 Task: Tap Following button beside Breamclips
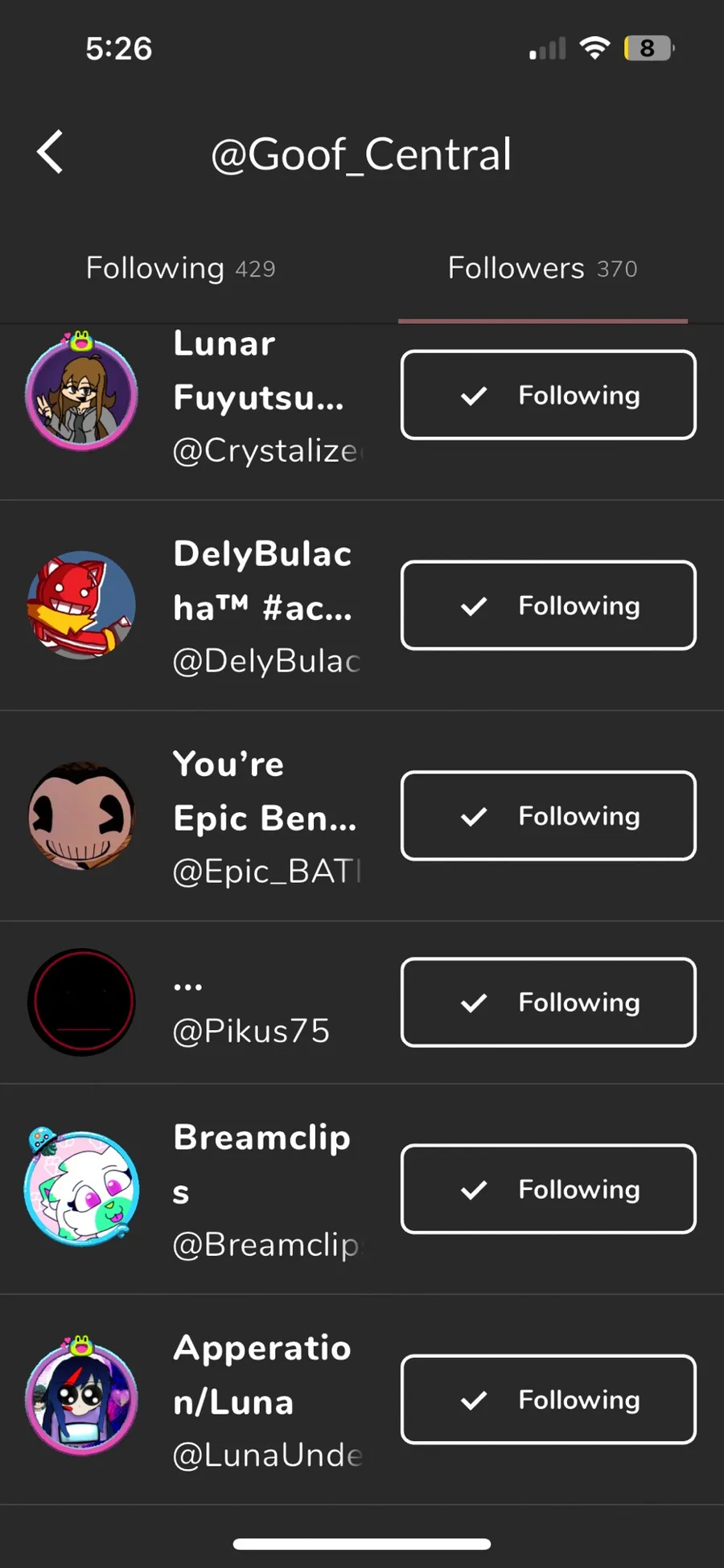548,1188
